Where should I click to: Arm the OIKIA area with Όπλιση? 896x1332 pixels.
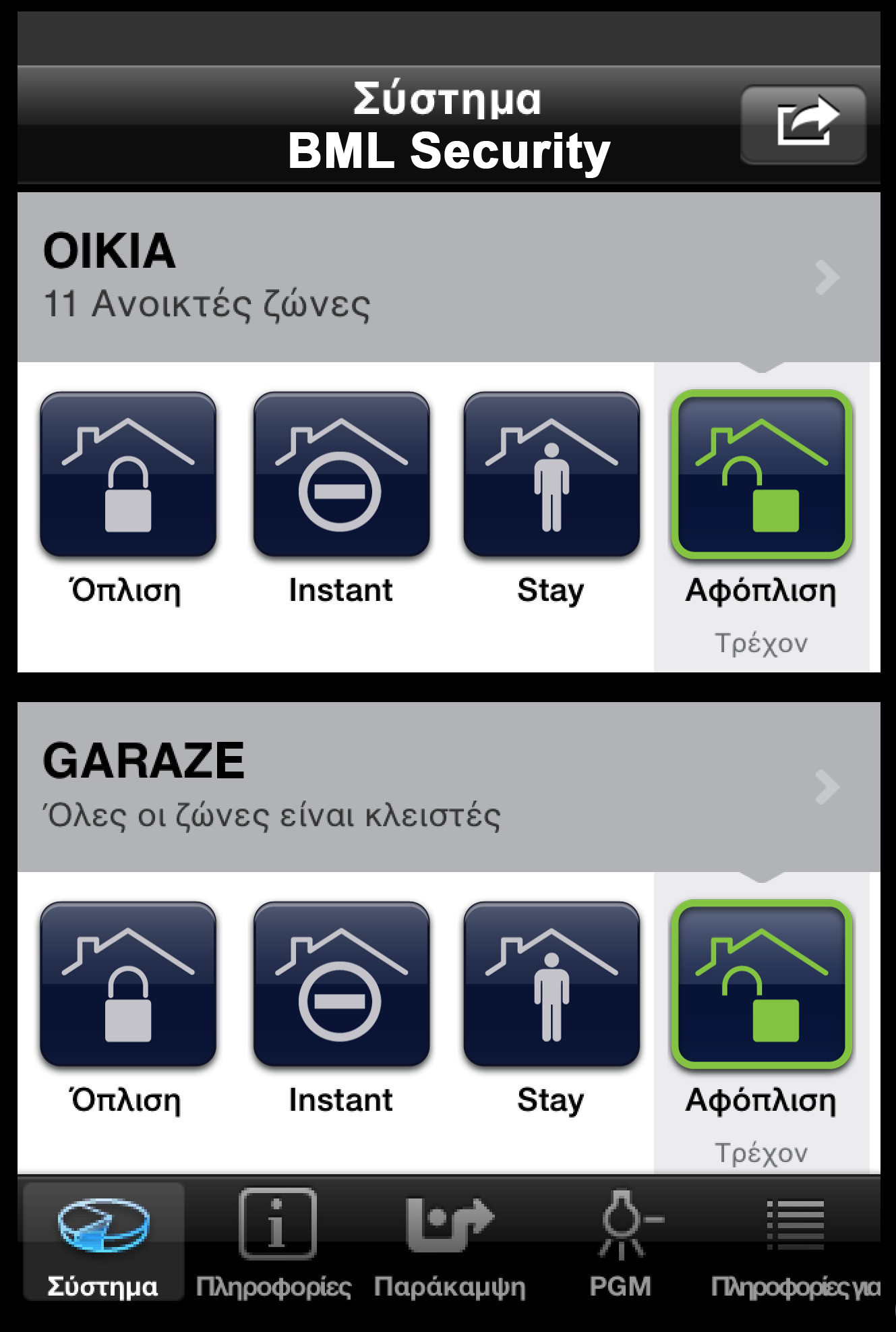(x=127, y=475)
